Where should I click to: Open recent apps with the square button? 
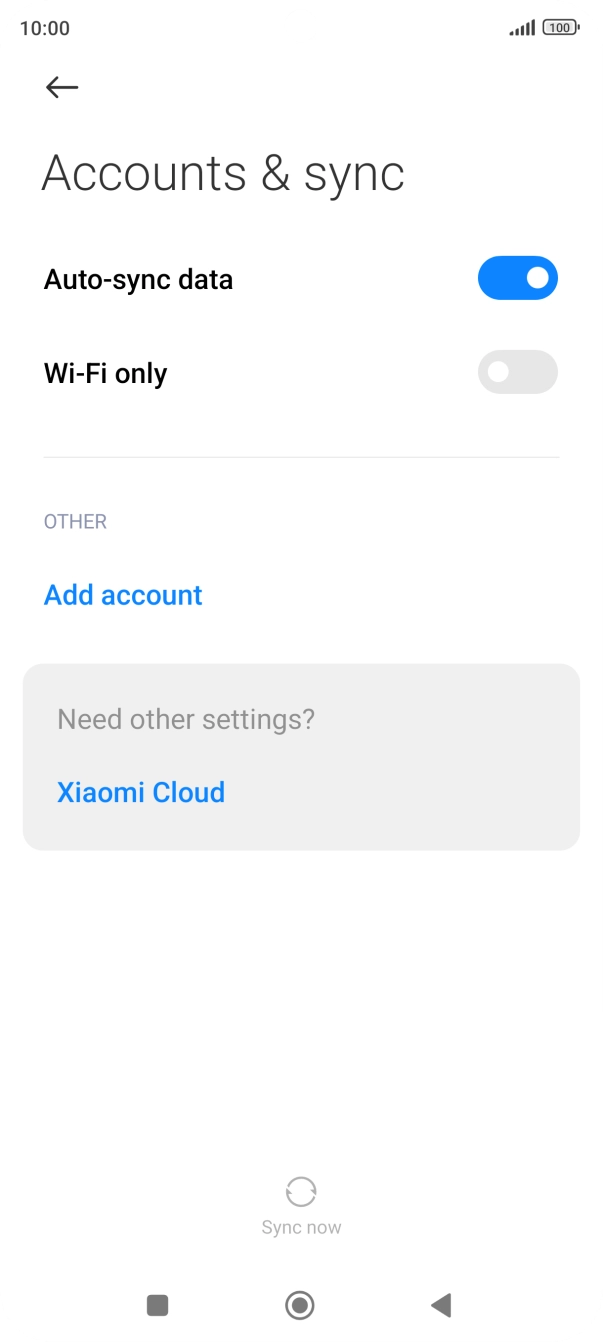pyautogui.click(x=157, y=1304)
